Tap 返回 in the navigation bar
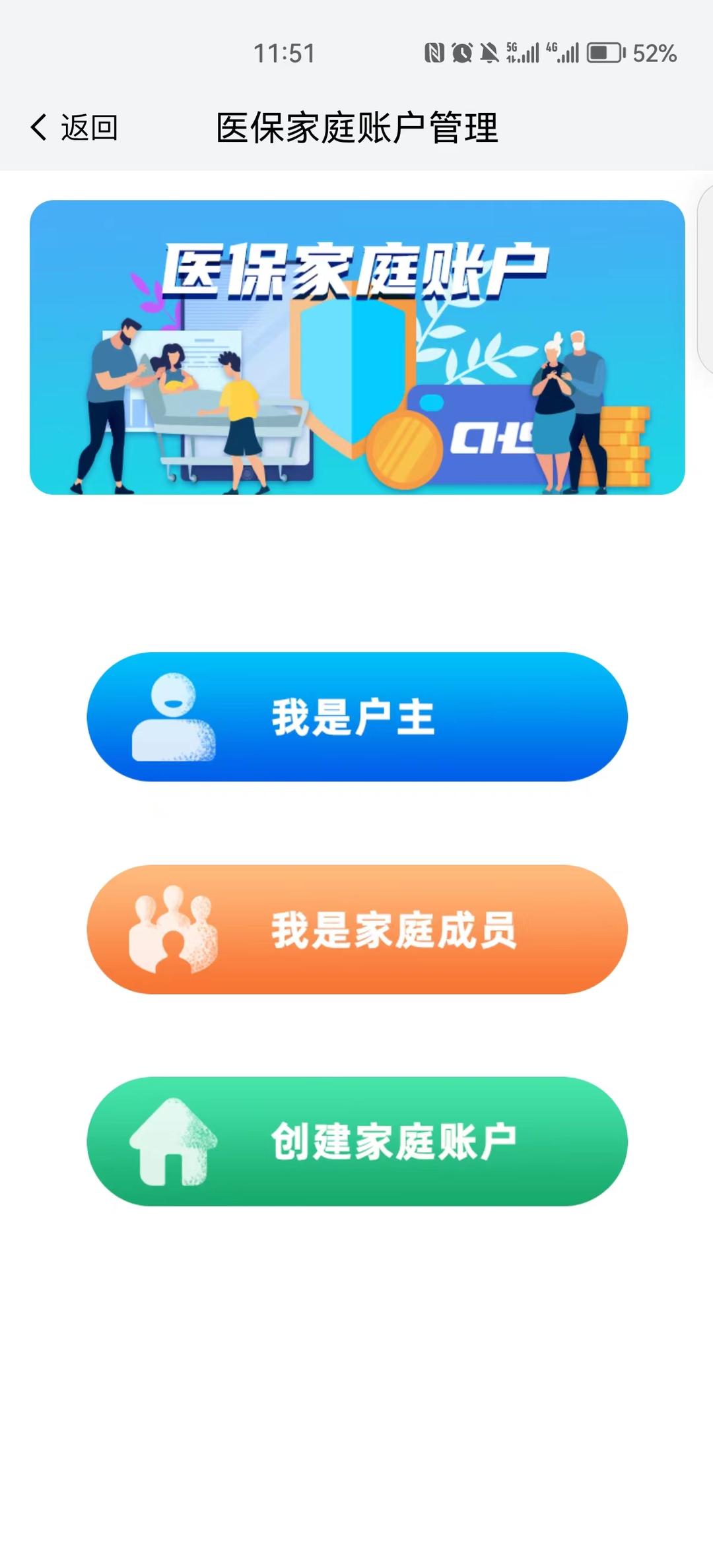 [x=89, y=129]
